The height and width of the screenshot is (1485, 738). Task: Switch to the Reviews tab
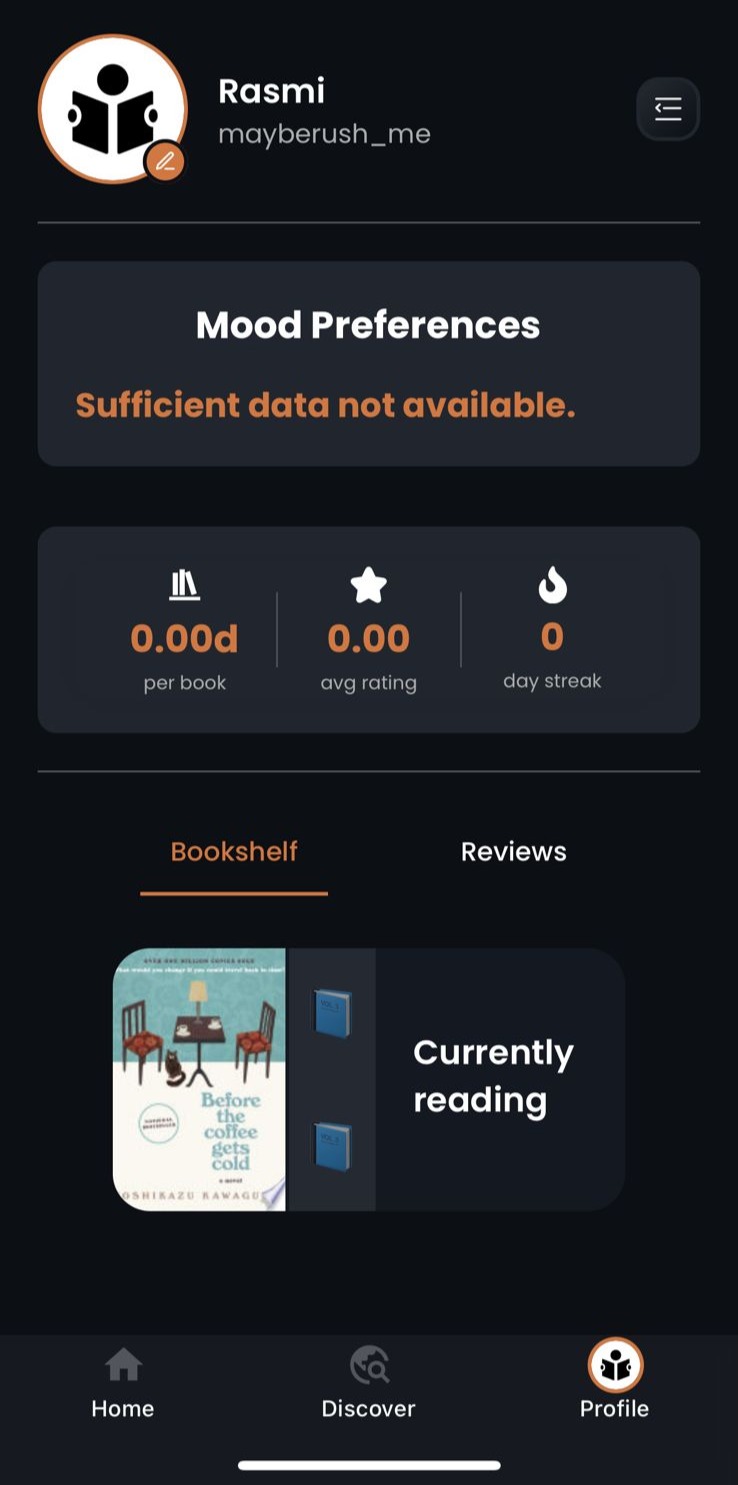click(513, 852)
